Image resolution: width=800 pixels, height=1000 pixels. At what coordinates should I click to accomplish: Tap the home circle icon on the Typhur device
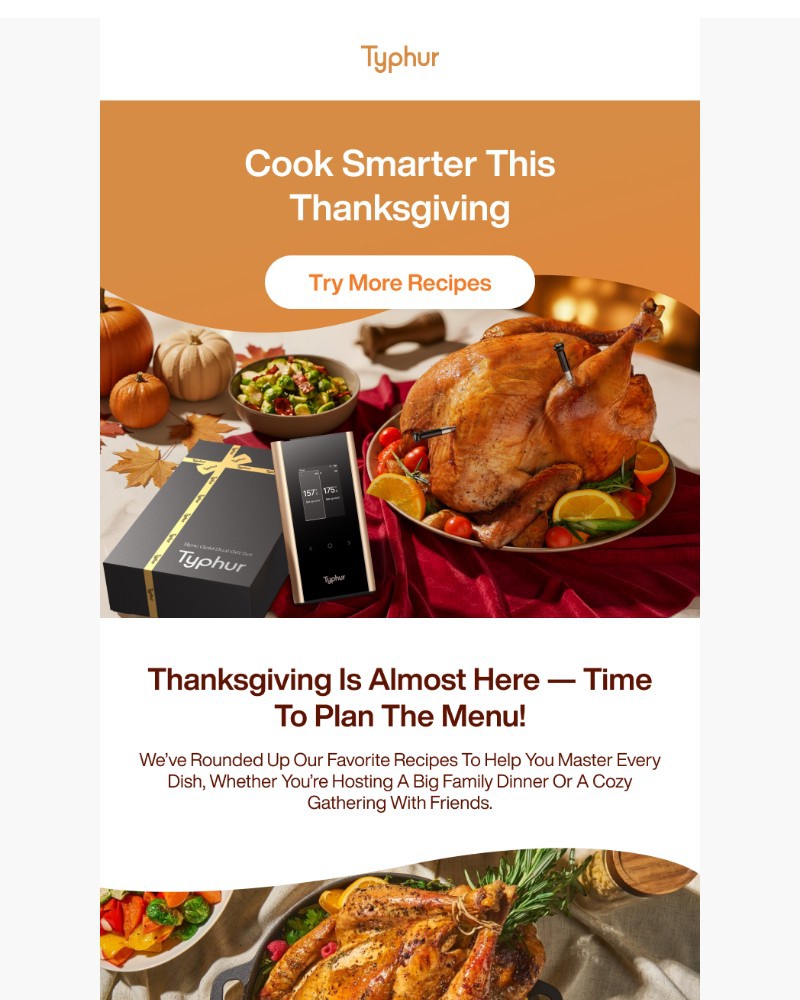pyautogui.click(x=330, y=545)
